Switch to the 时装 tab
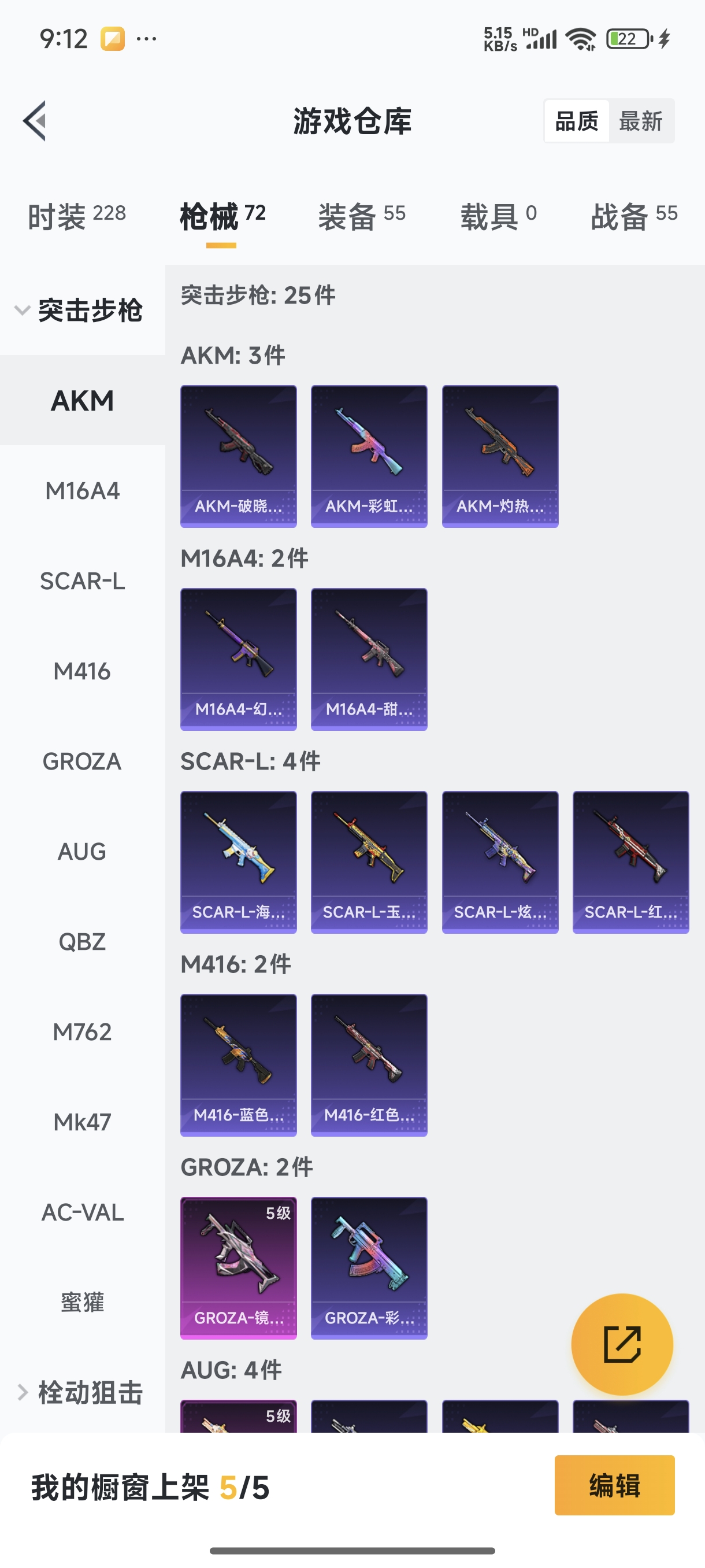This screenshot has height=1568, width=705. click(77, 216)
